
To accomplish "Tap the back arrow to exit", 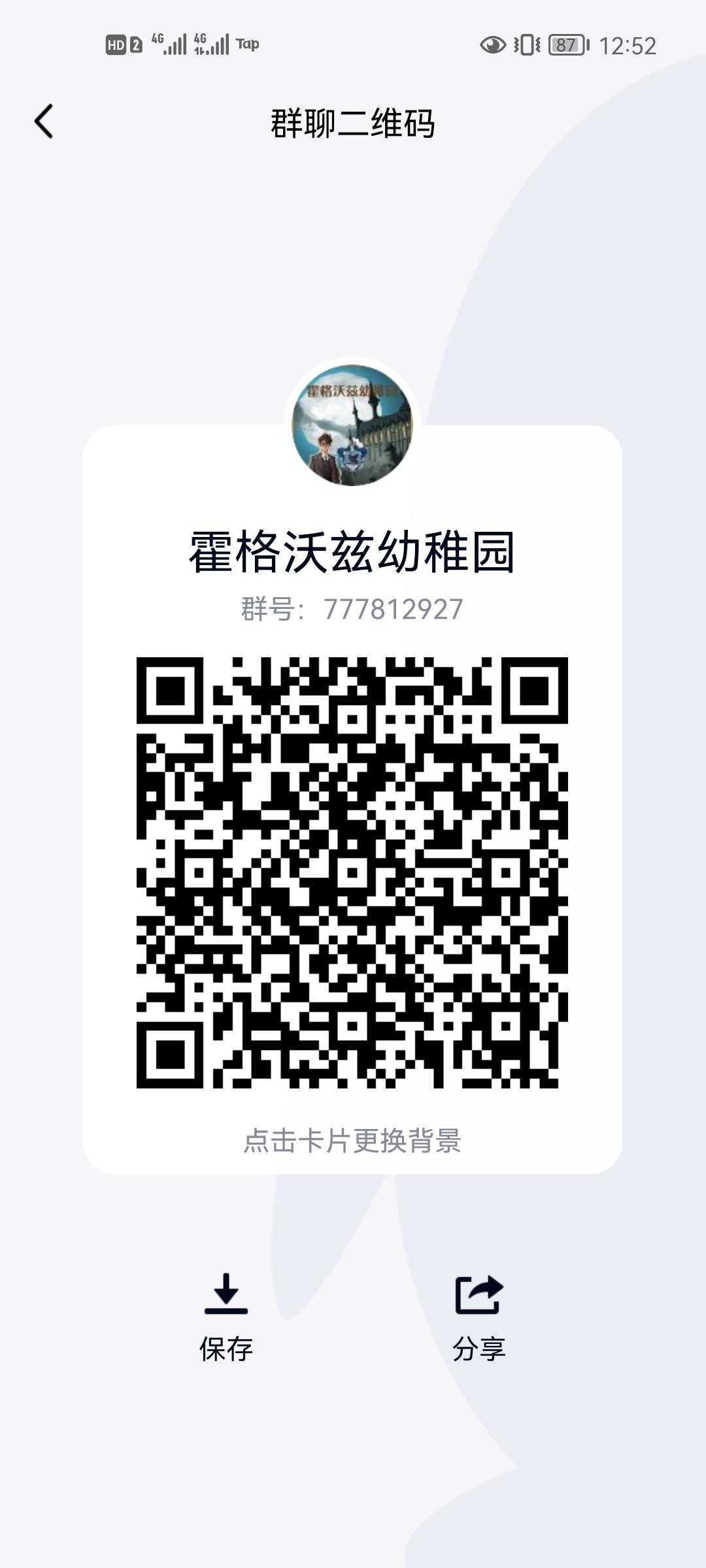I will 44,122.
